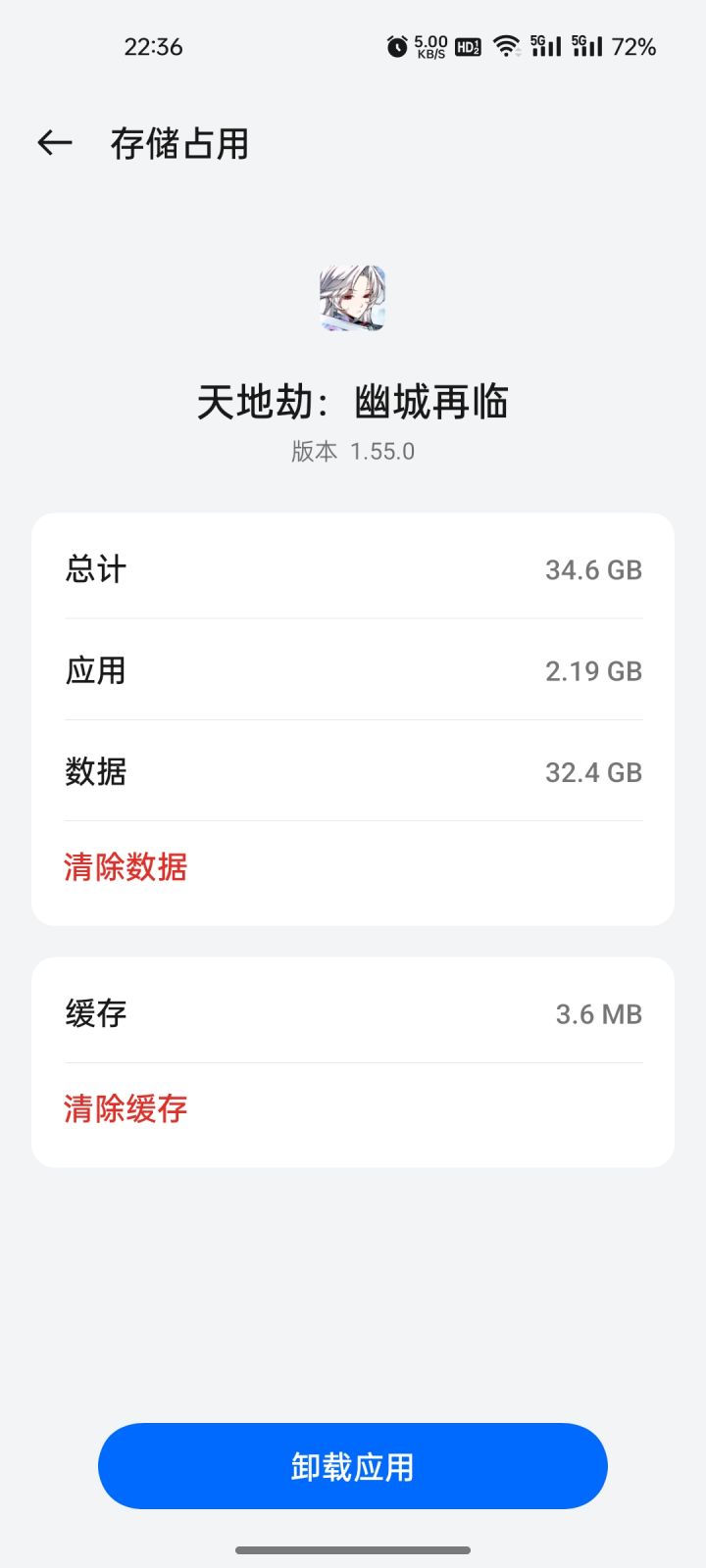Image resolution: width=706 pixels, height=1568 pixels.
Task: Tap 清除缓存 to clear cache
Action: click(126, 1108)
